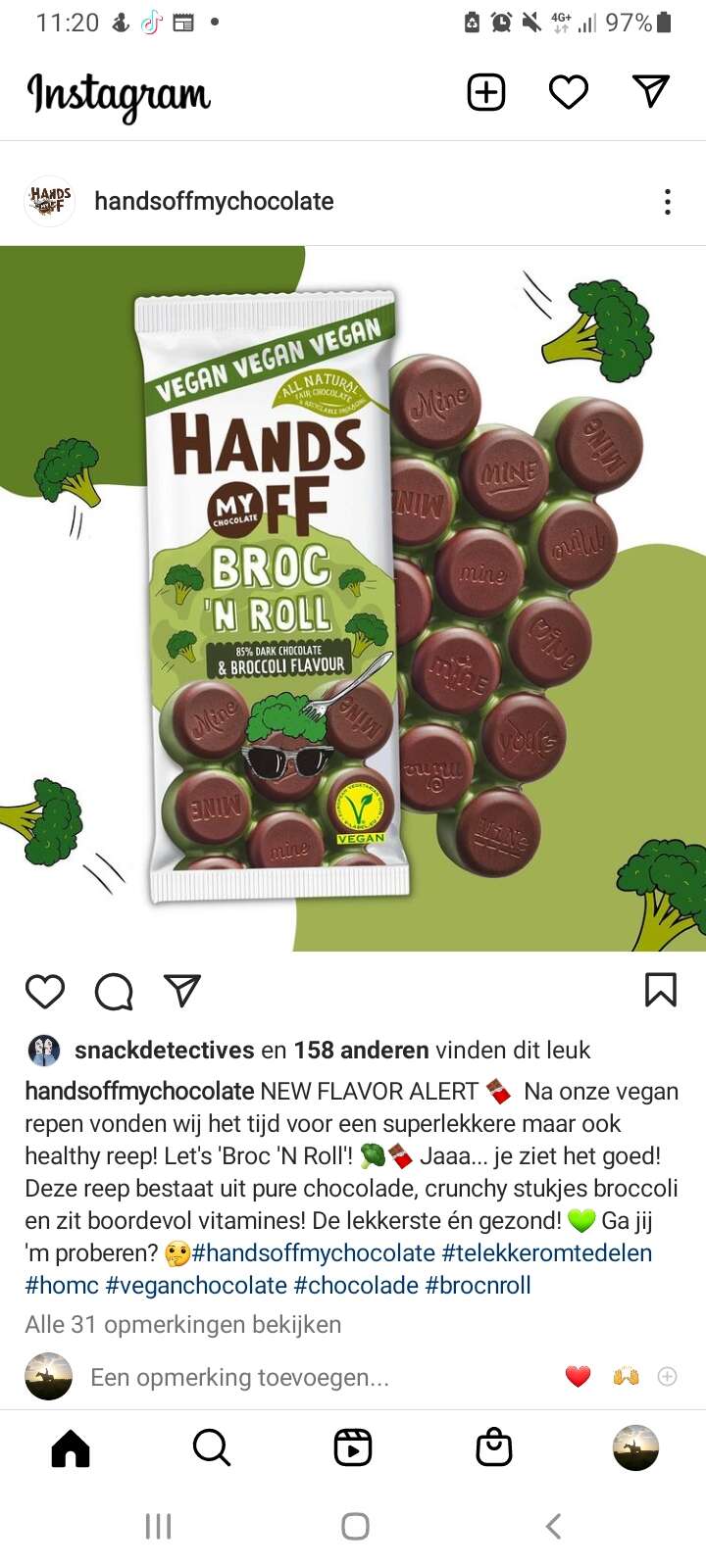Viewport: 706px width, 1568px height.
Task: Open the #veganchocolate hashtag
Action: (196, 1285)
